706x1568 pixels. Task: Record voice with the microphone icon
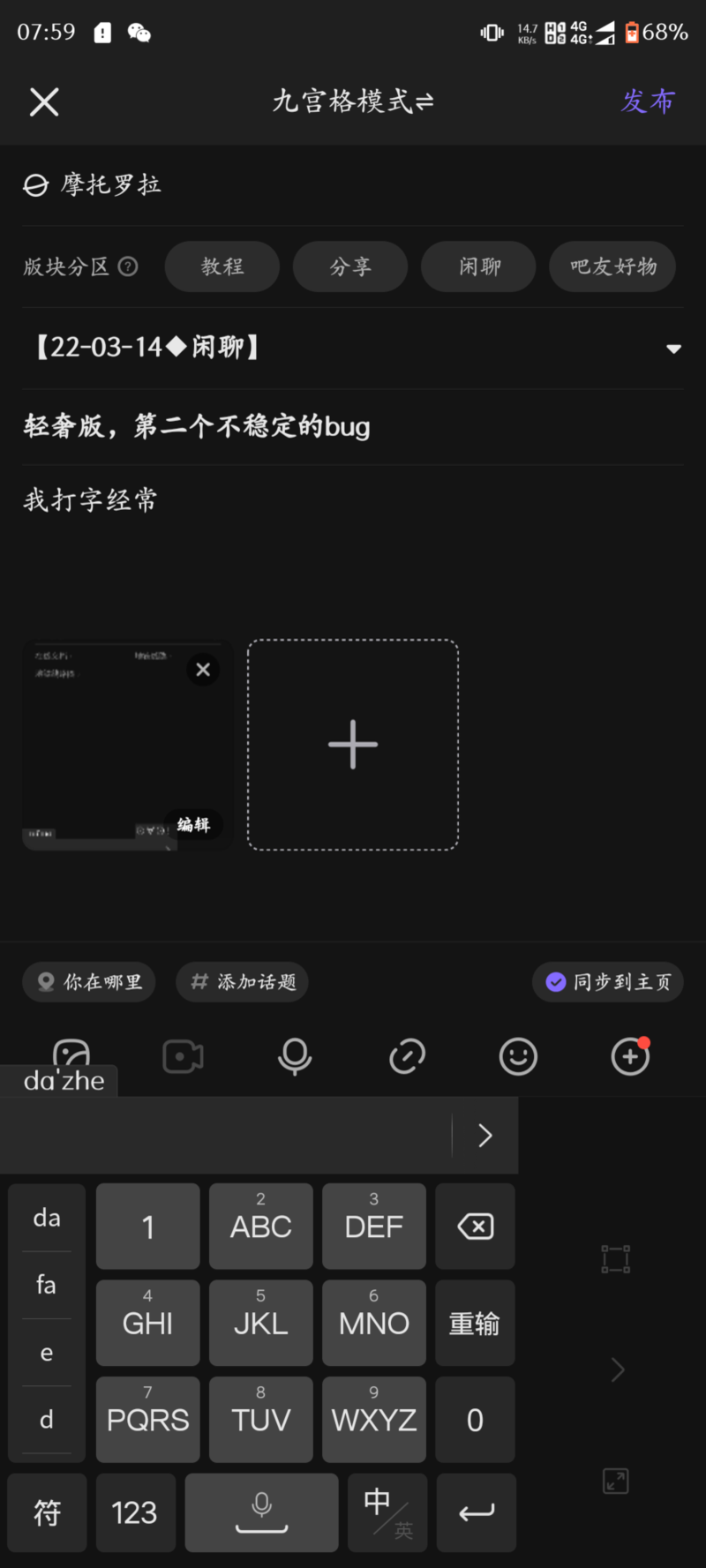click(295, 1056)
